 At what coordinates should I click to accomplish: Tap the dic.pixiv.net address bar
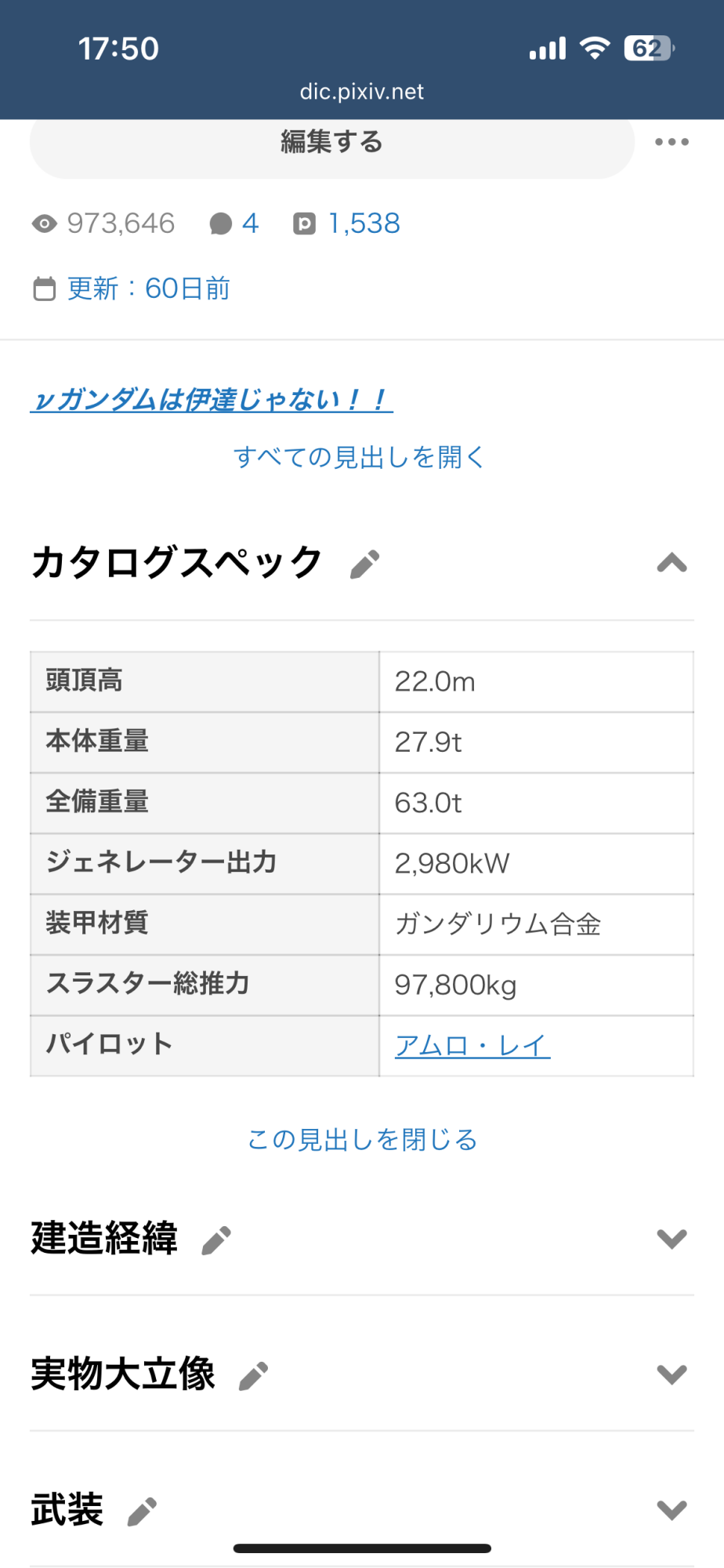[x=361, y=92]
